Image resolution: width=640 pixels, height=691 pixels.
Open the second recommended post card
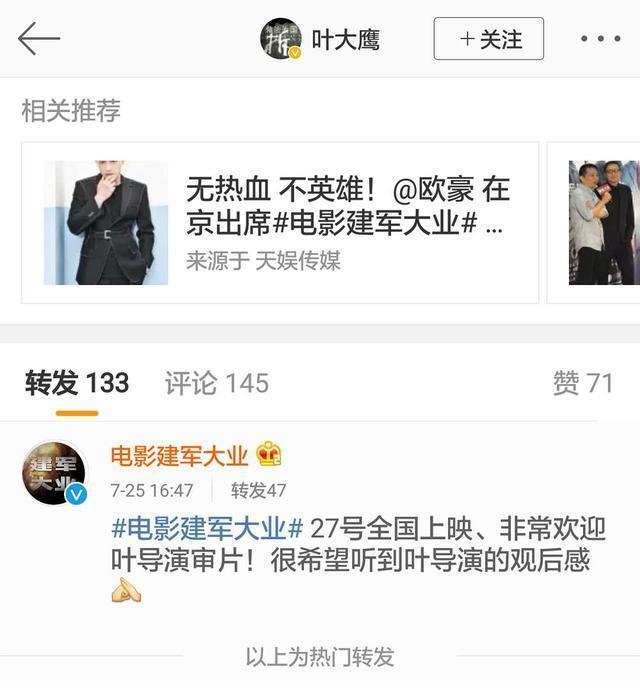point(603,222)
